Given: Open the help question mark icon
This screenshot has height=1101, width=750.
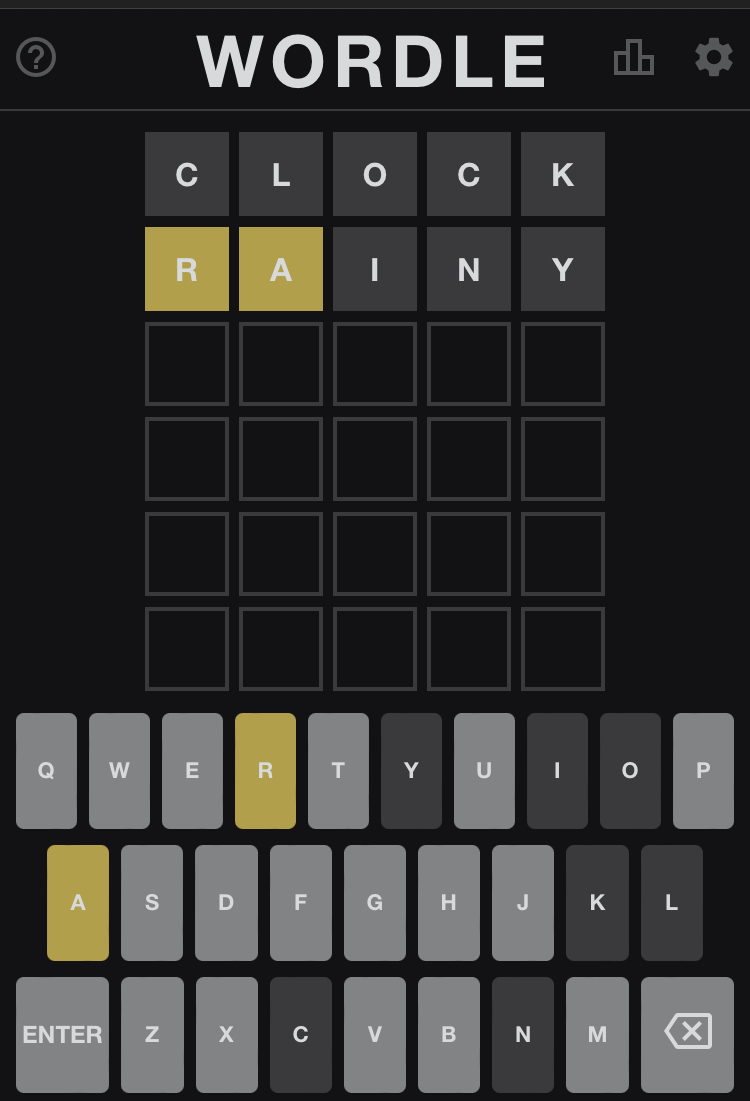Looking at the screenshot, I should coord(36,58).
